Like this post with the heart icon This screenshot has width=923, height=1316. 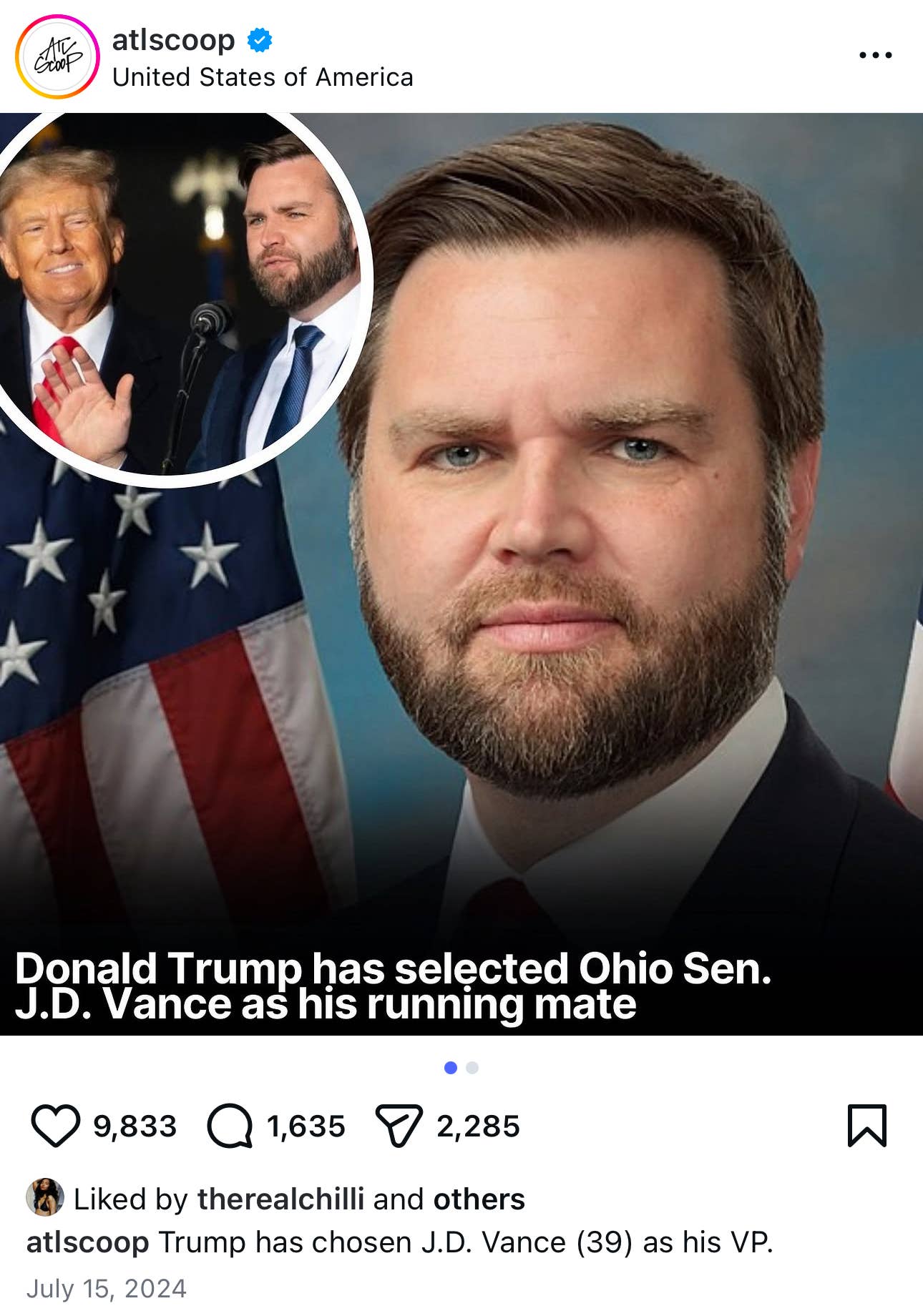(55, 1126)
